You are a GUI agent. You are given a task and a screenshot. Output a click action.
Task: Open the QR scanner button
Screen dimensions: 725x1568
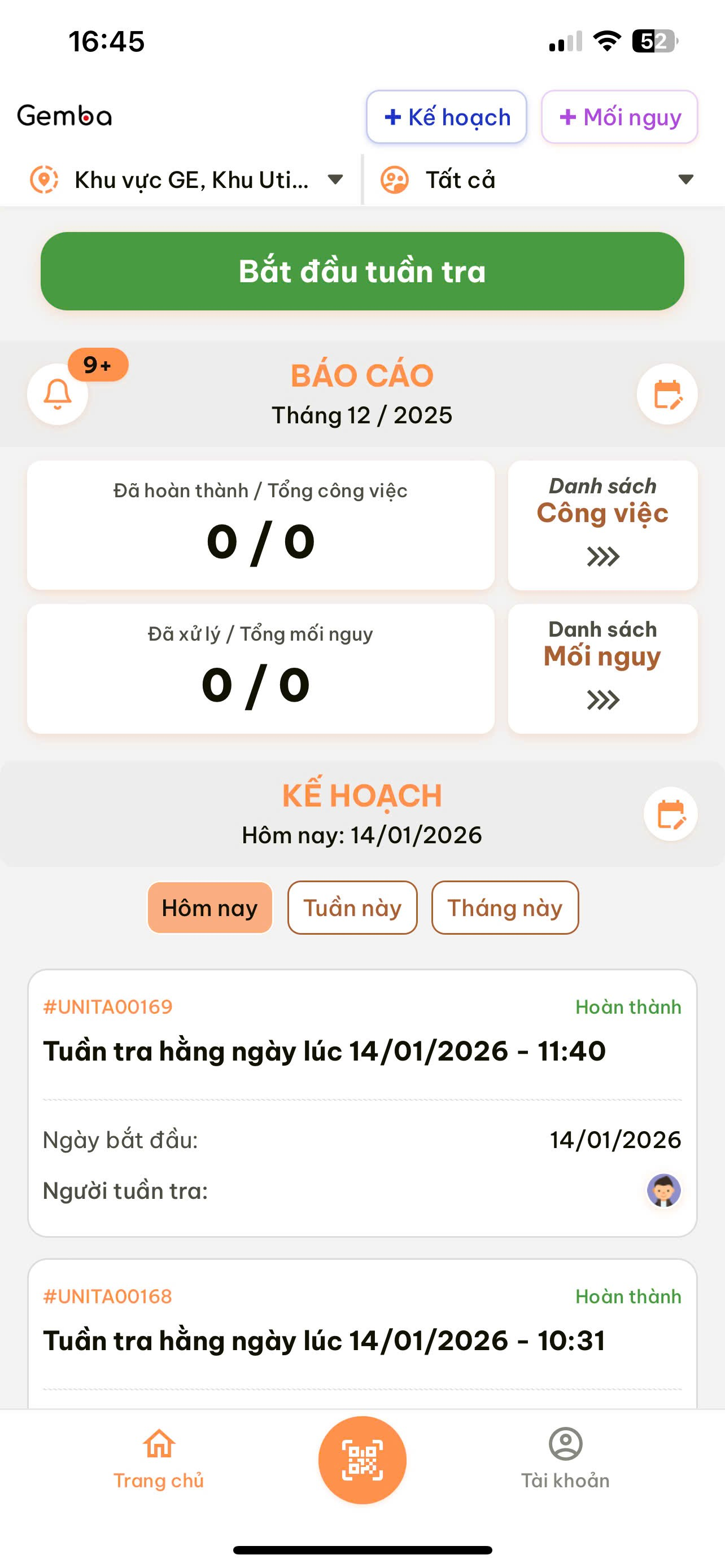362,1460
